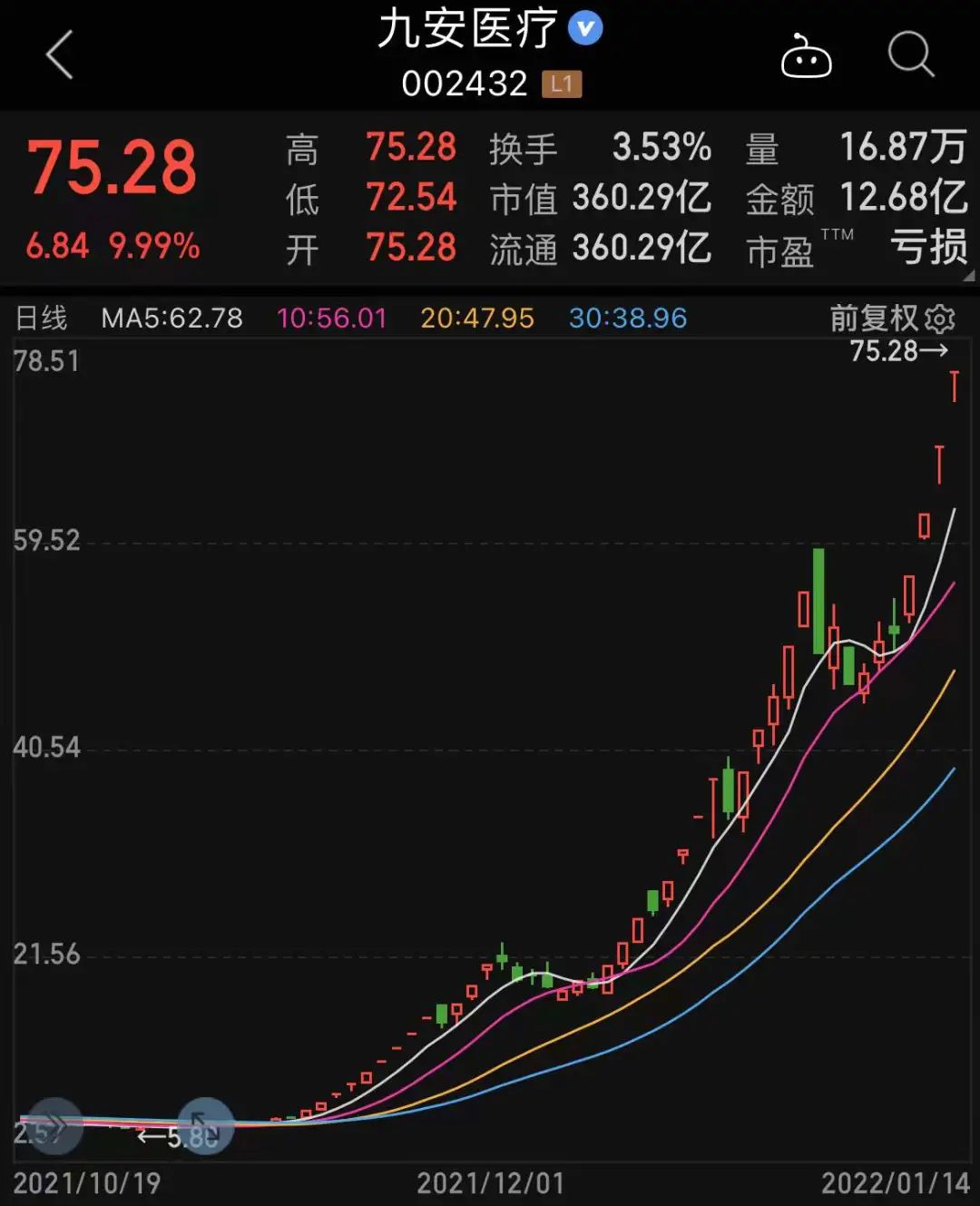Tap the double-chevron floating button on chart
The width and height of the screenshot is (980, 1206).
click(52, 1126)
